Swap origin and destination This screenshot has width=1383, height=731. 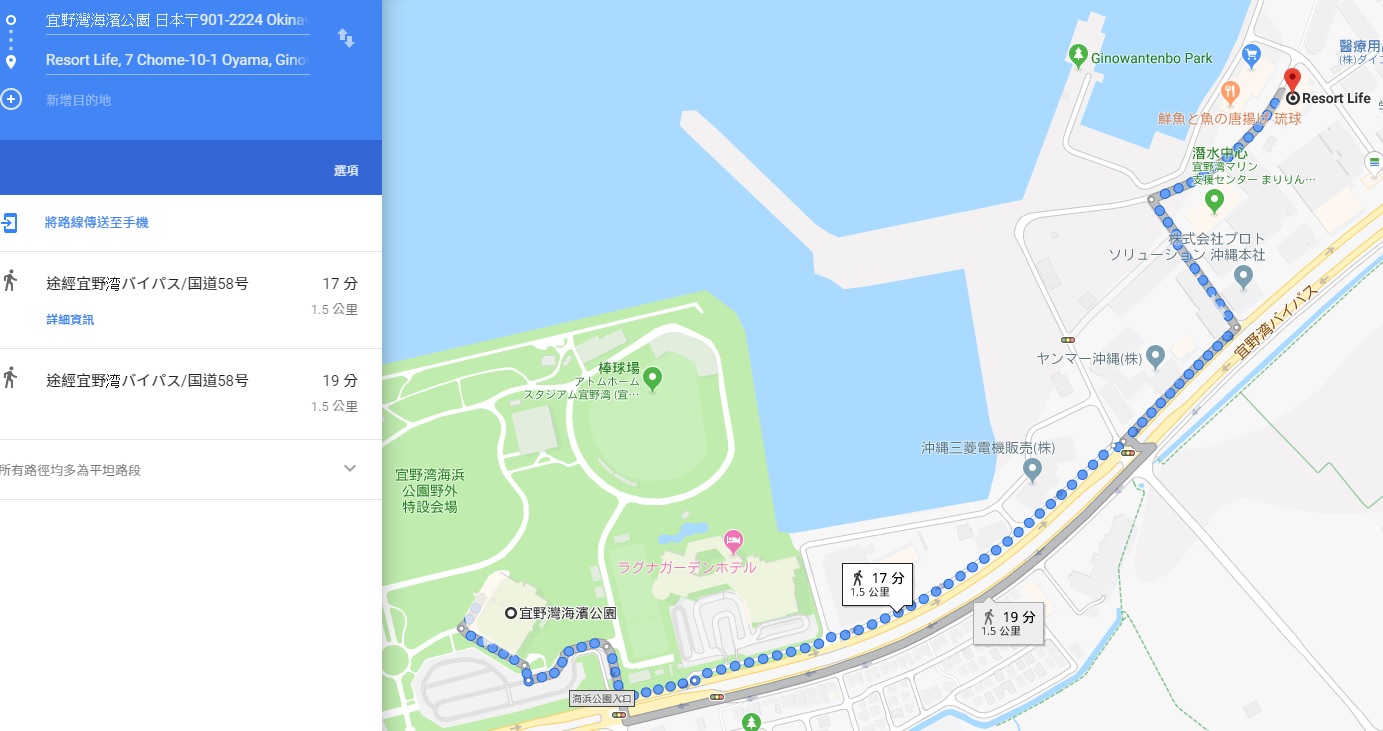pyautogui.click(x=346, y=38)
